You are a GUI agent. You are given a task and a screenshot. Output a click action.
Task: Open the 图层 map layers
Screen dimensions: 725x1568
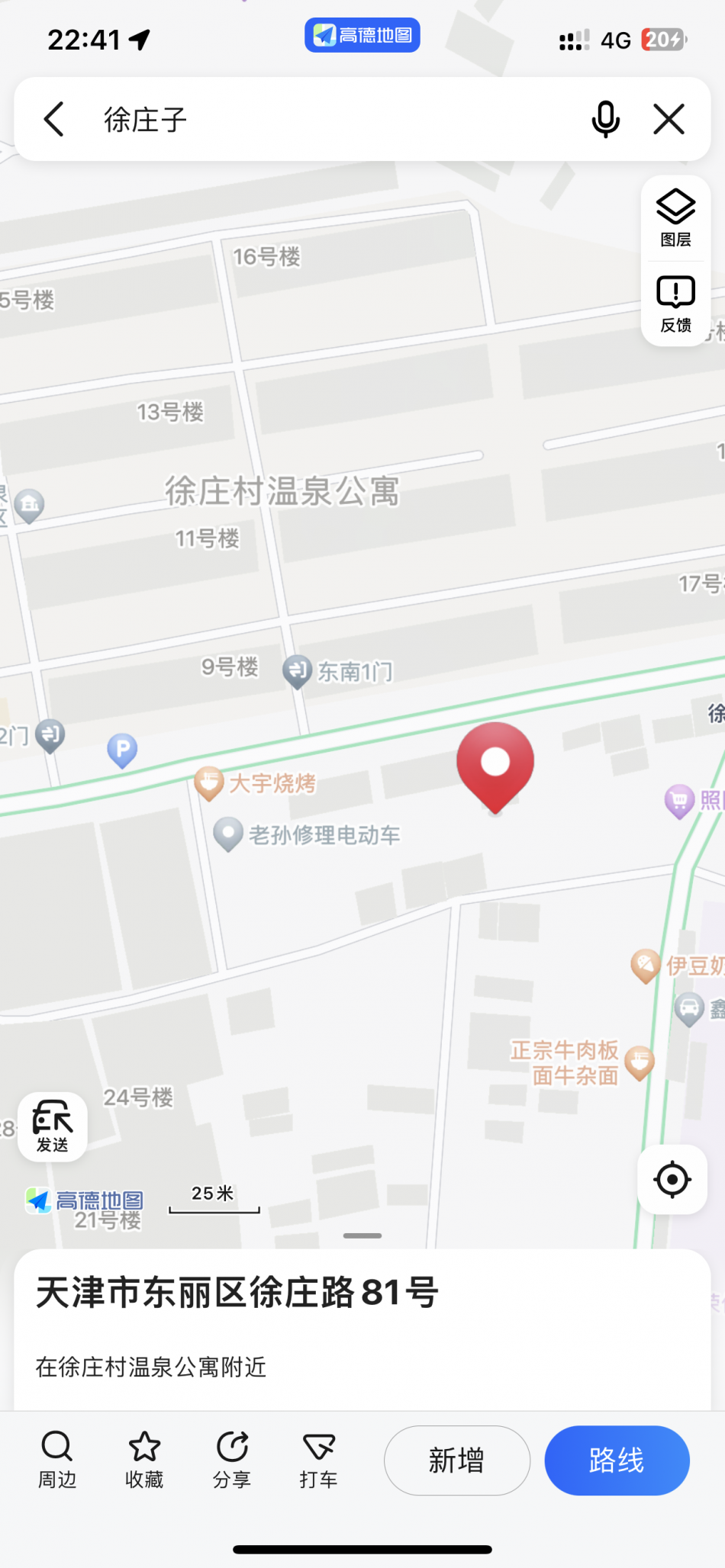(x=675, y=218)
